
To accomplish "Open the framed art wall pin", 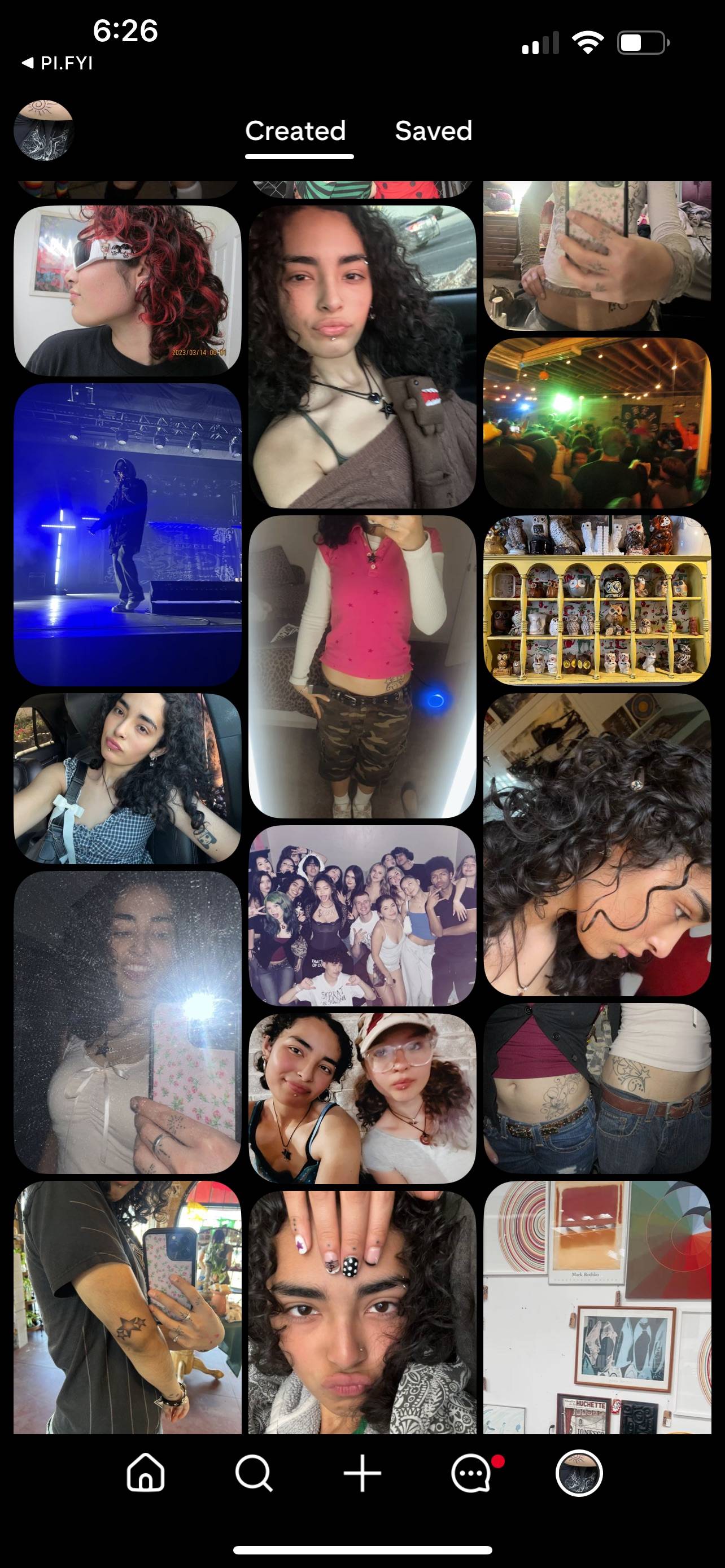I will 597,1308.
